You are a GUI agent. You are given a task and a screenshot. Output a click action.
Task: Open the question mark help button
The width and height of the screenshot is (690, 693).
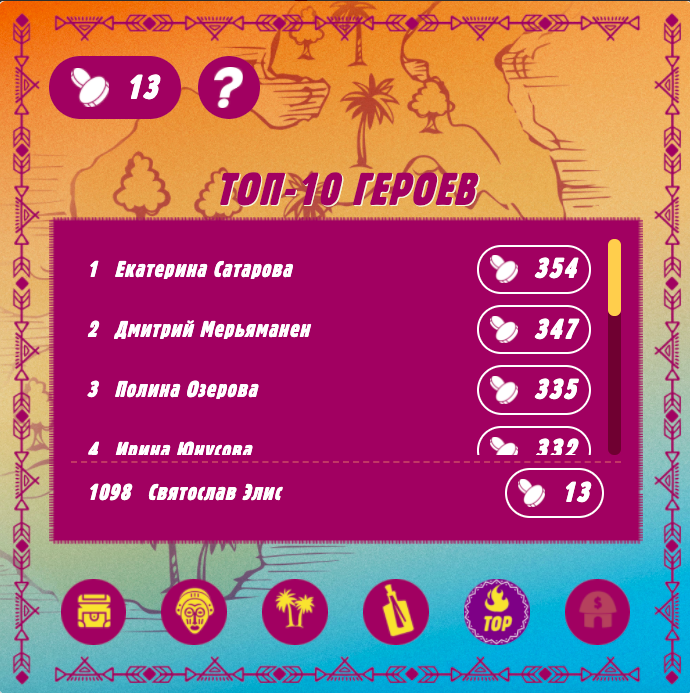pyautogui.click(x=229, y=90)
